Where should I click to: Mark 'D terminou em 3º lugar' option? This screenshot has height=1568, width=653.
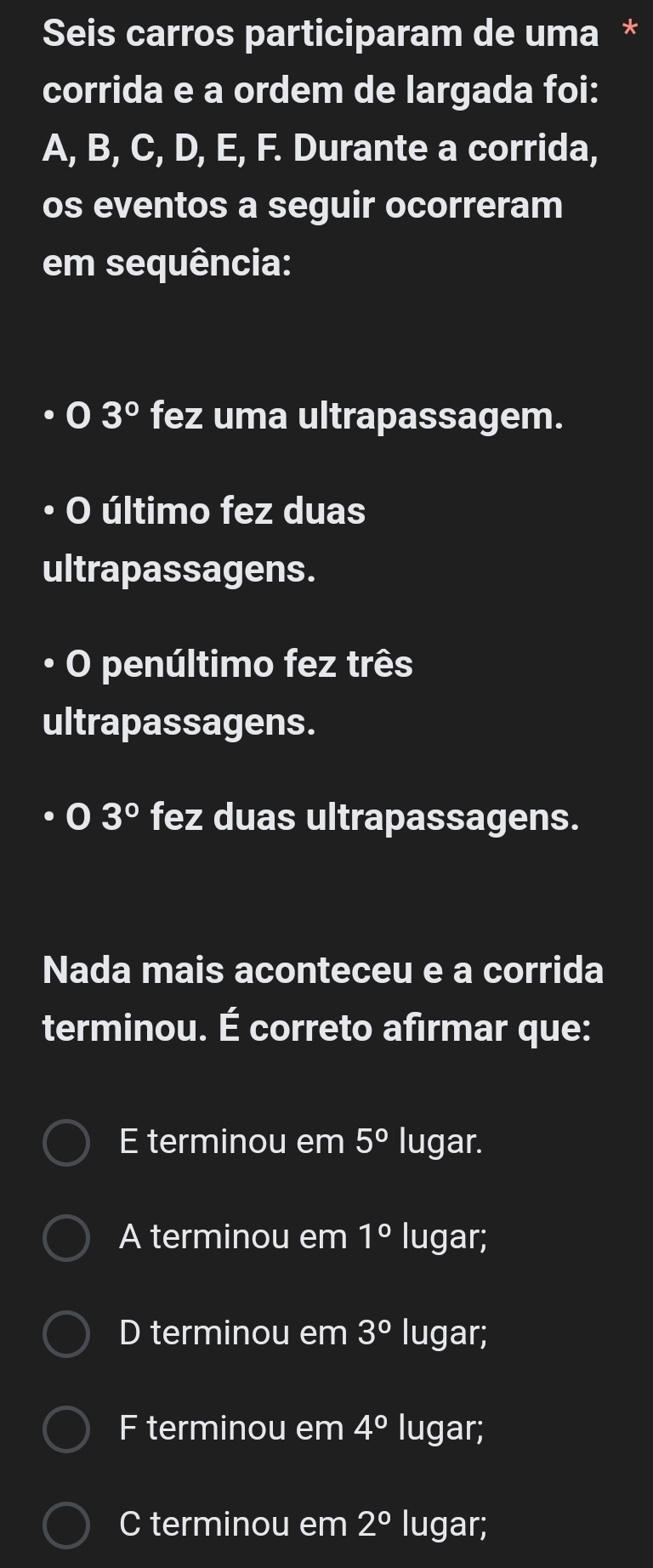point(66,1333)
